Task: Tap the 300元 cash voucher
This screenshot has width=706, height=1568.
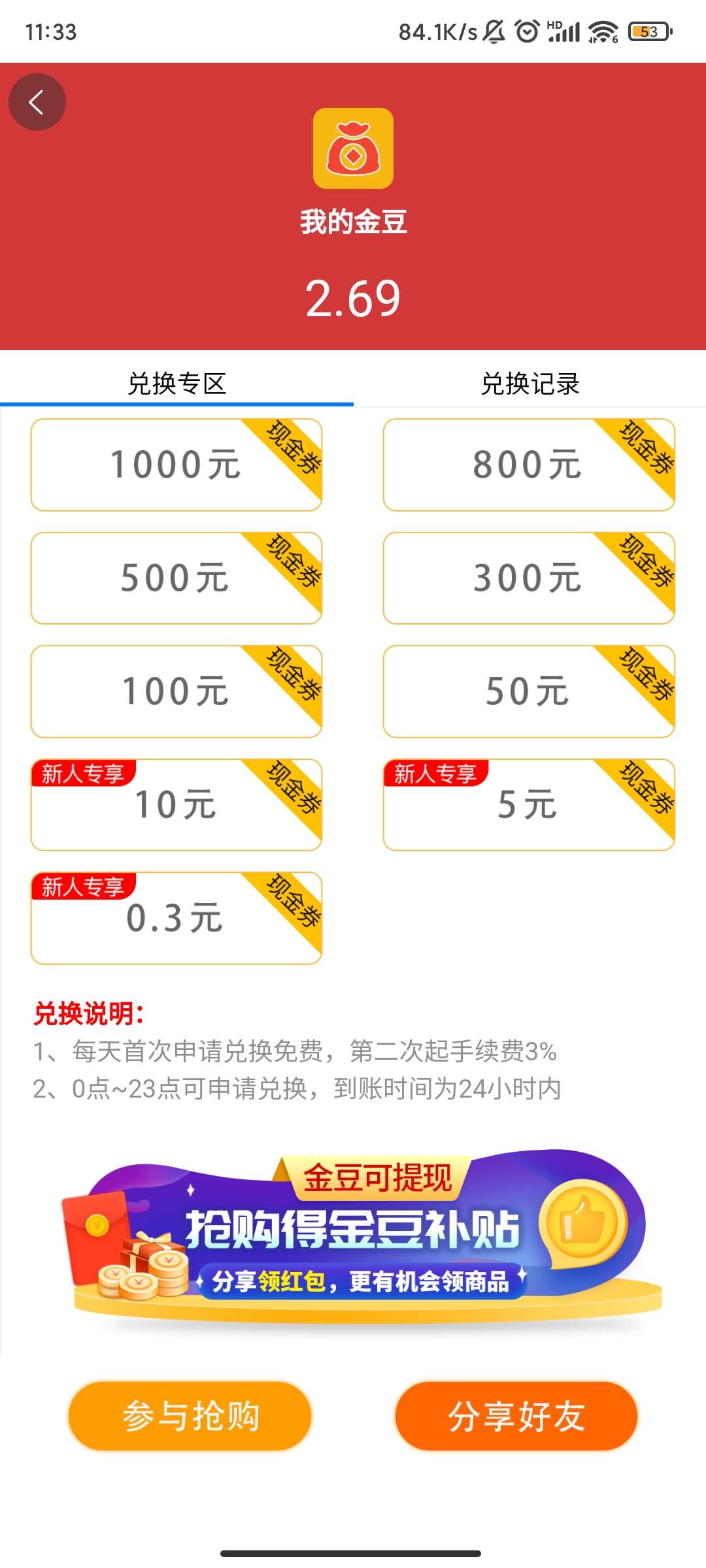Action: coord(528,578)
